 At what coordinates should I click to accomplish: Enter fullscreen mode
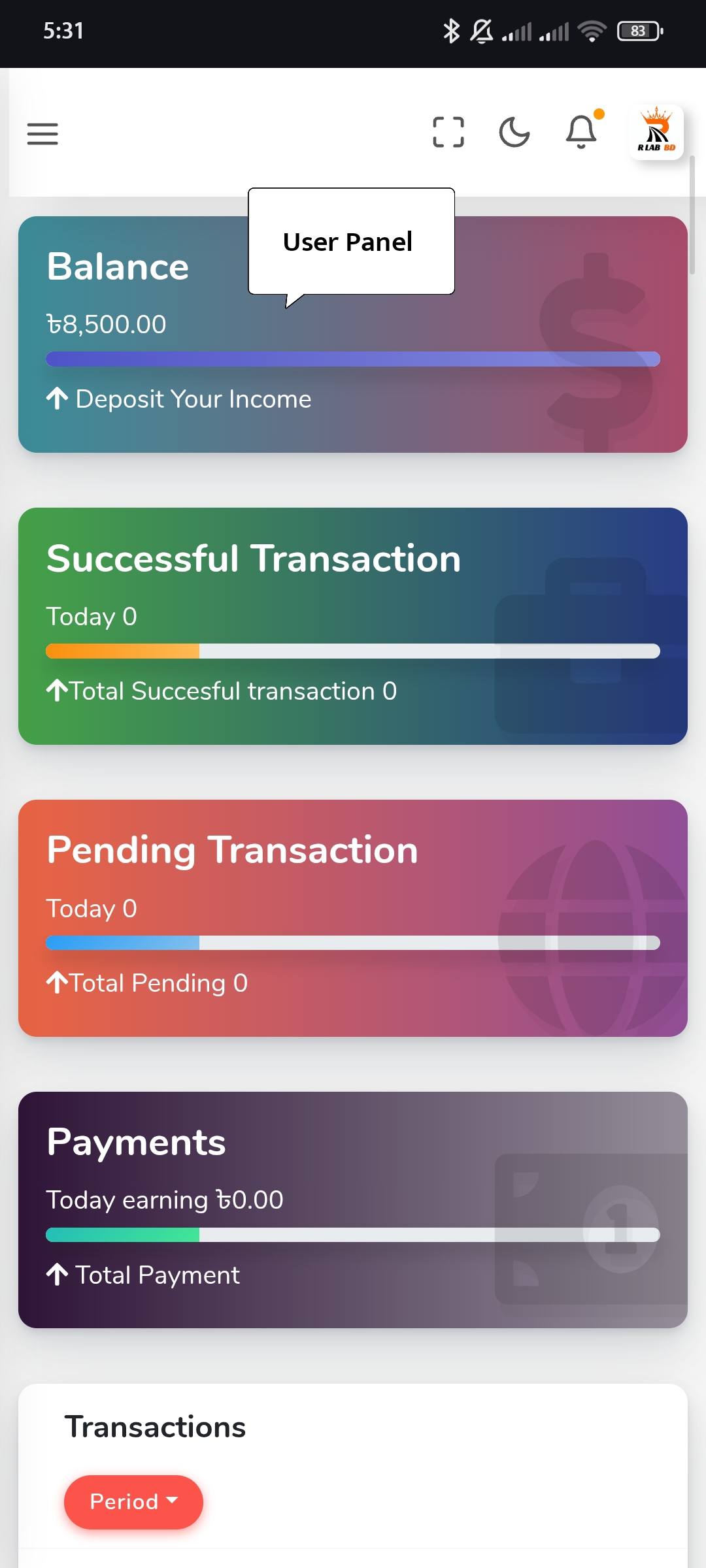(x=448, y=133)
